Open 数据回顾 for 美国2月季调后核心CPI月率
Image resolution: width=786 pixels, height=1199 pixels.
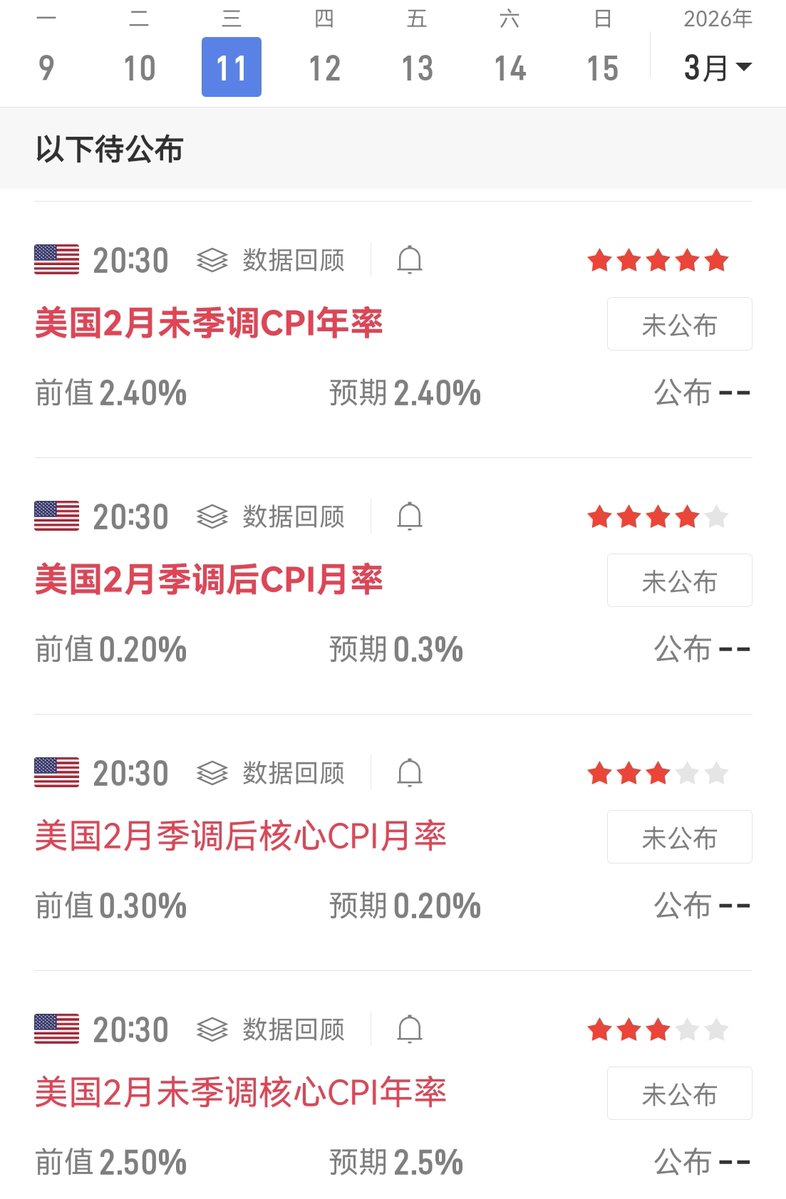271,773
